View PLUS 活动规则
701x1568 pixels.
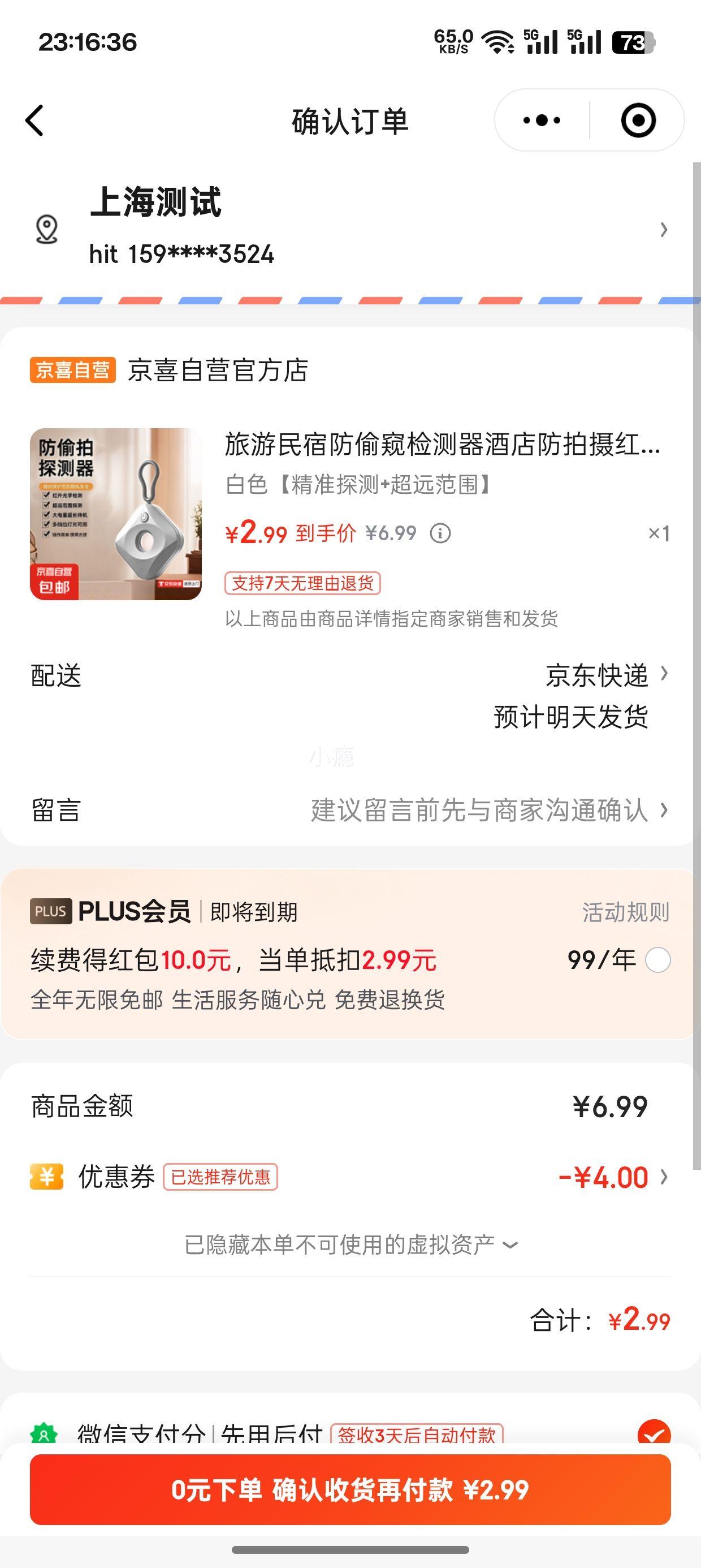point(625,912)
